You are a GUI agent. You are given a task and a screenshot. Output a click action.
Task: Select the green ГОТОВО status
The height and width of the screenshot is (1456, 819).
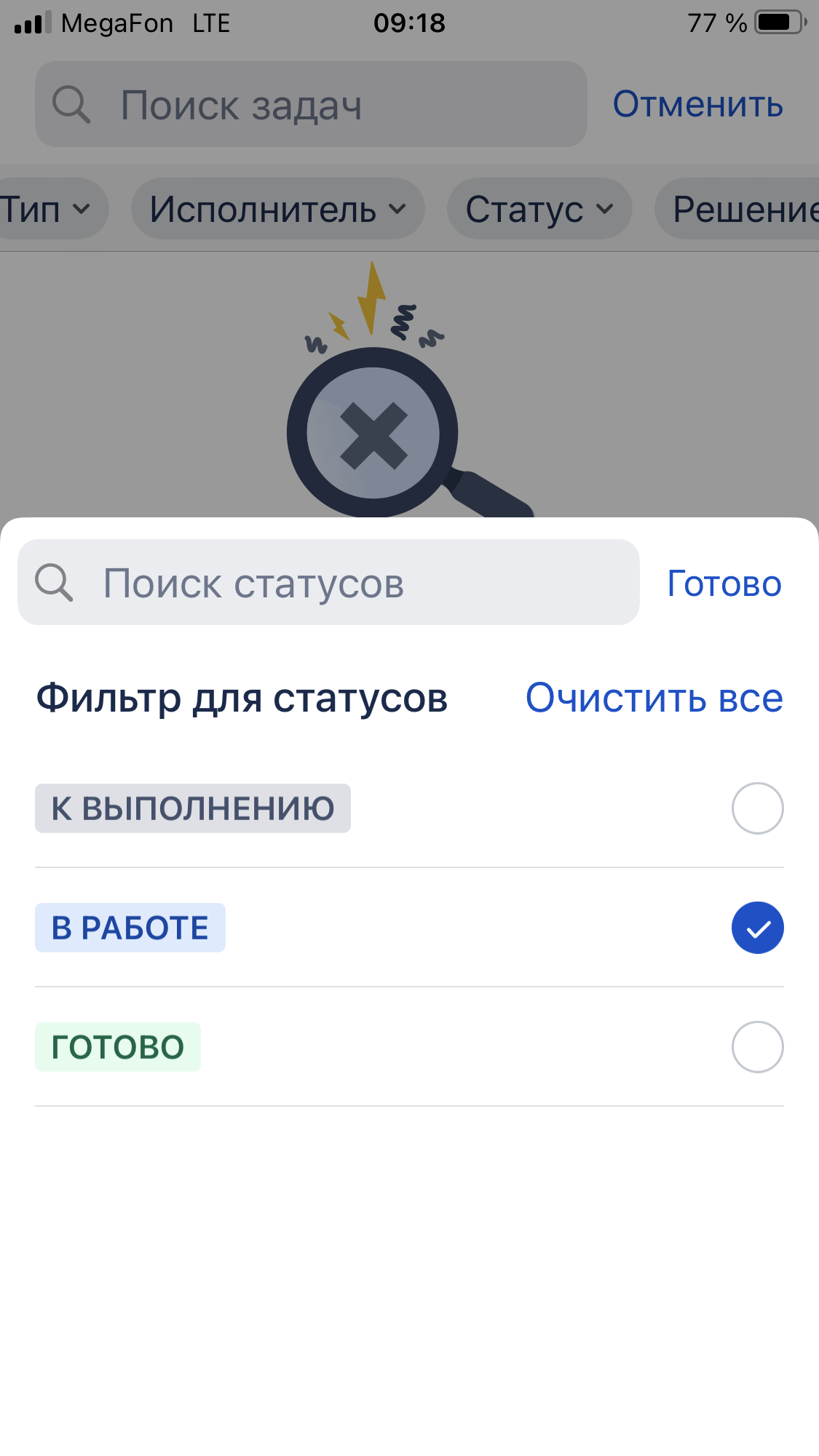[409, 1047]
